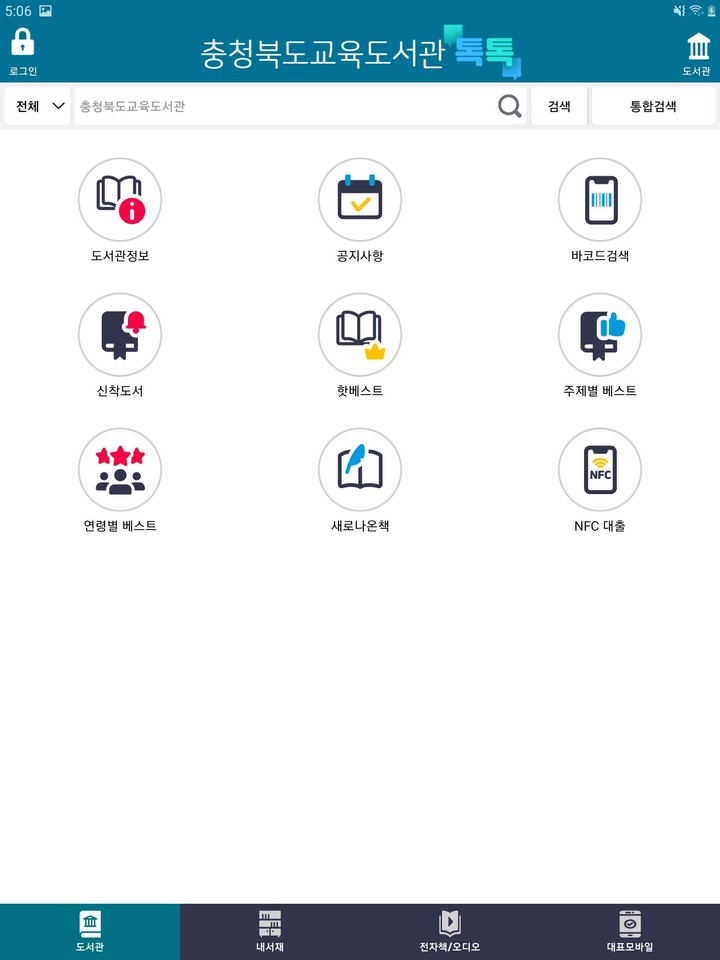Open the 공지사항 notices calendar icon
Screen dimensions: 720x960
pyautogui.click(x=360, y=200)
